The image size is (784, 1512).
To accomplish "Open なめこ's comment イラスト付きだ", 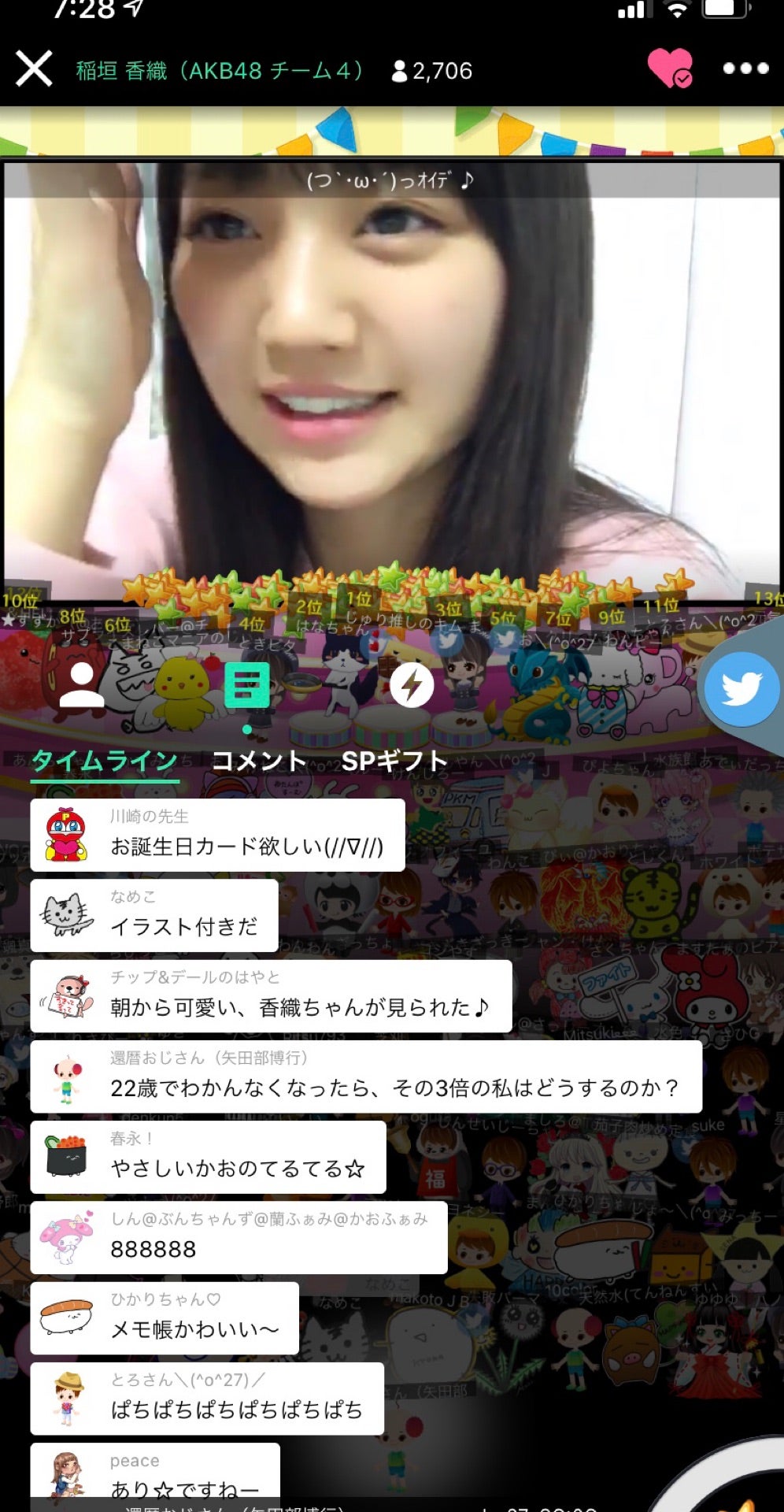I will pos(154,915).
